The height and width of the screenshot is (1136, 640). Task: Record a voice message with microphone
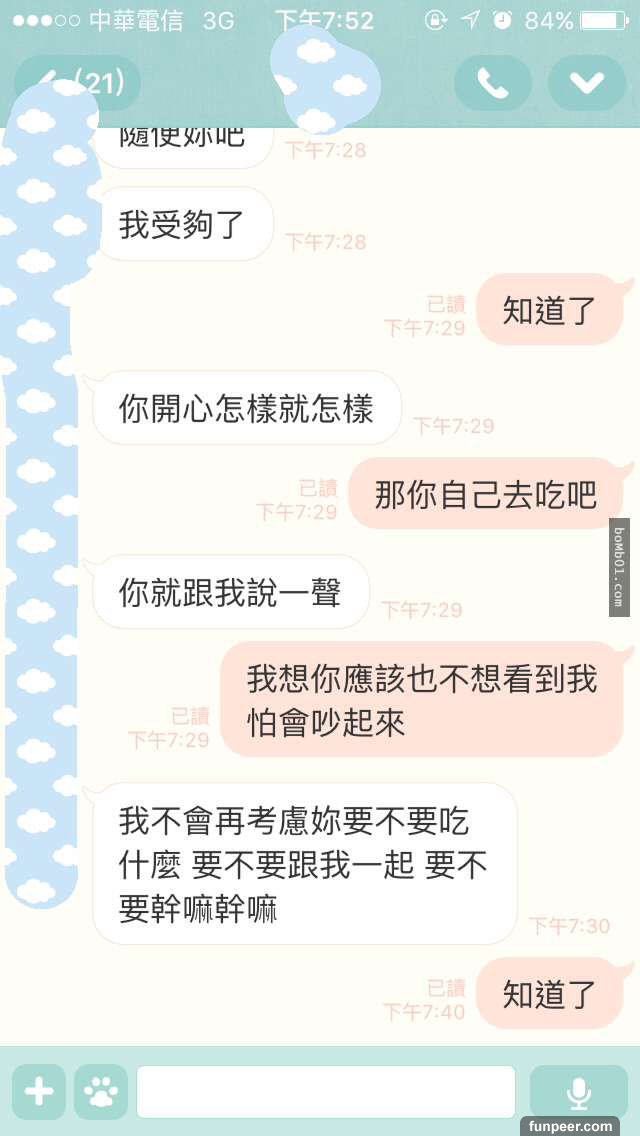(x=578, y=1091)
